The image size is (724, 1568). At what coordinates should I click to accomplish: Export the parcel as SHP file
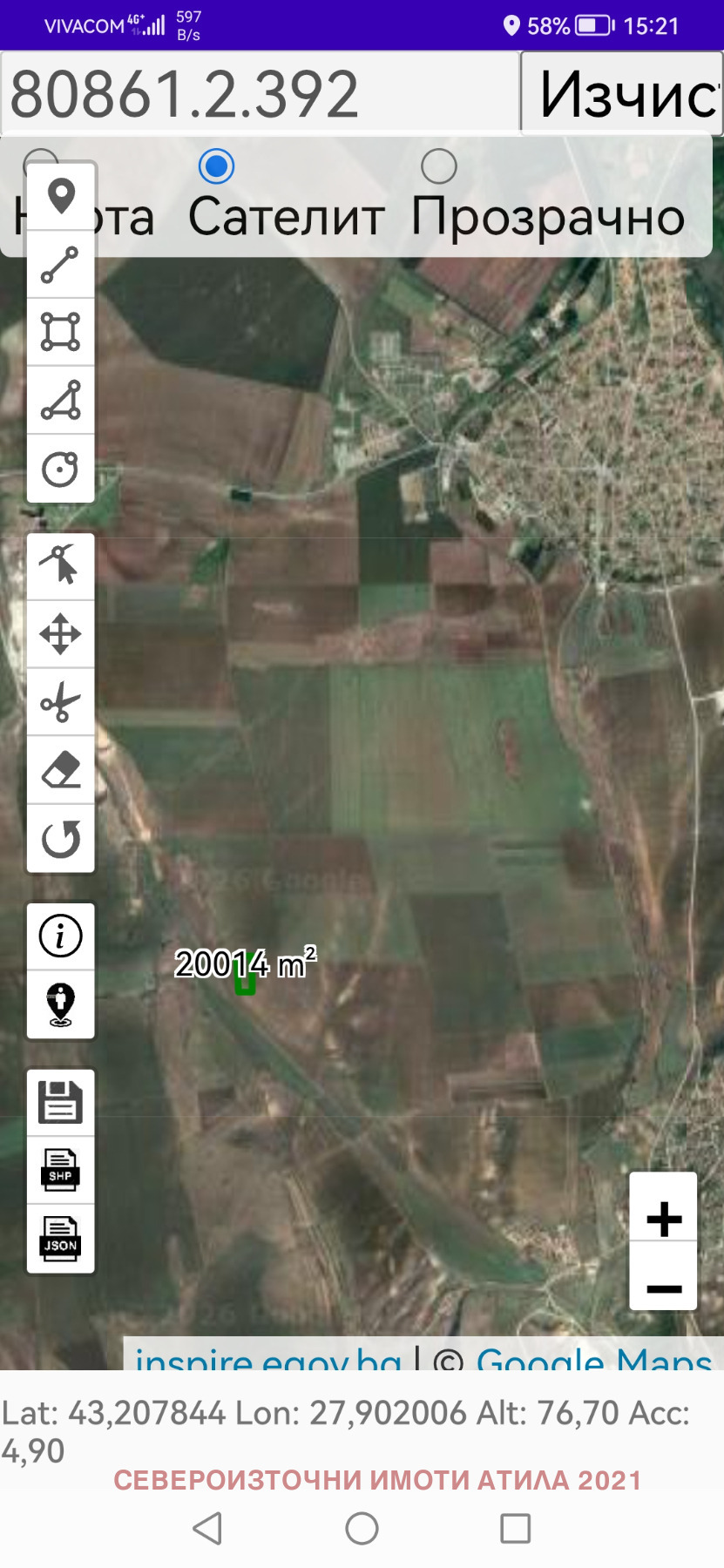click(x=60, y=1172)
